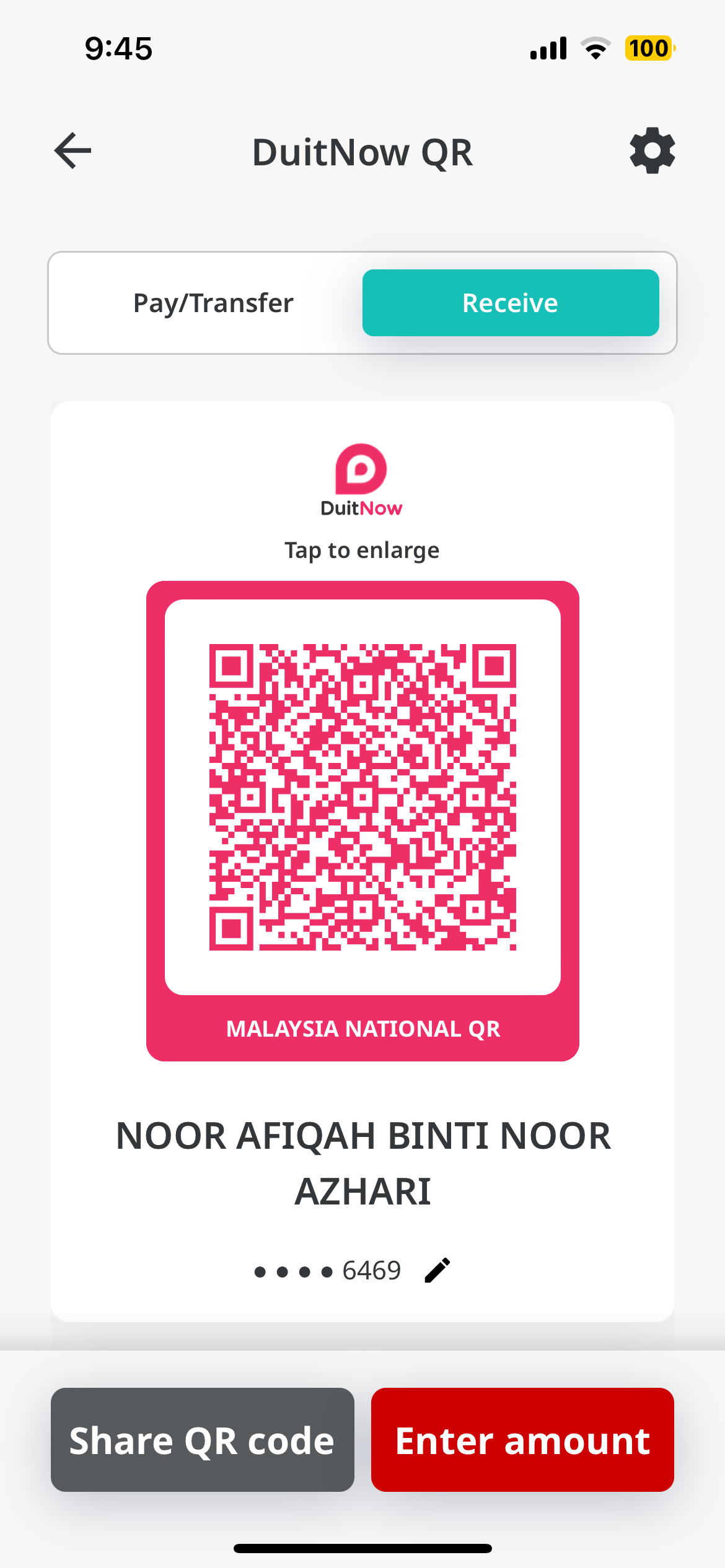Edit the account ending 6469
This screenshot has width=725, height=1568.
click(437, 1271)
